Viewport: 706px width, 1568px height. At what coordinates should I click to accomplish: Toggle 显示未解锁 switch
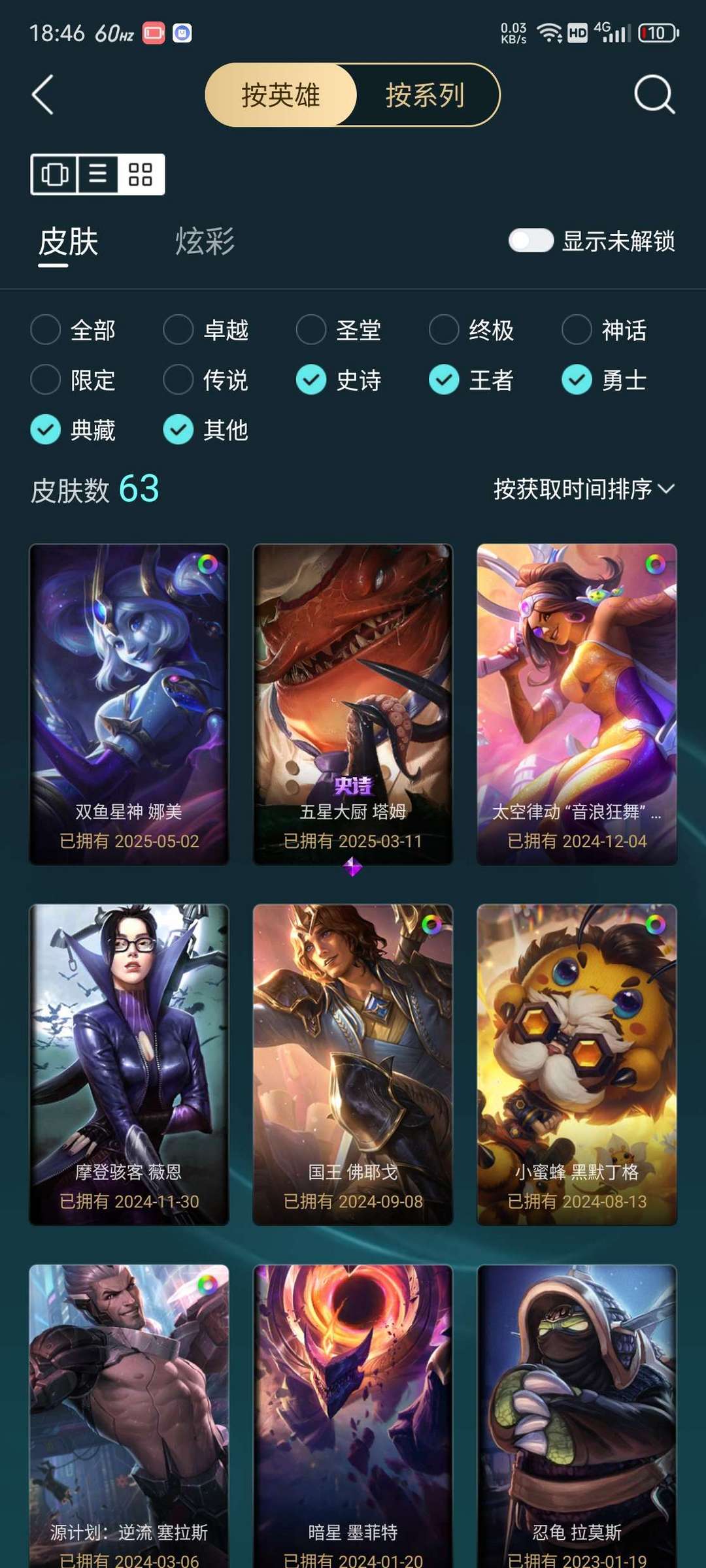(531, 240)
